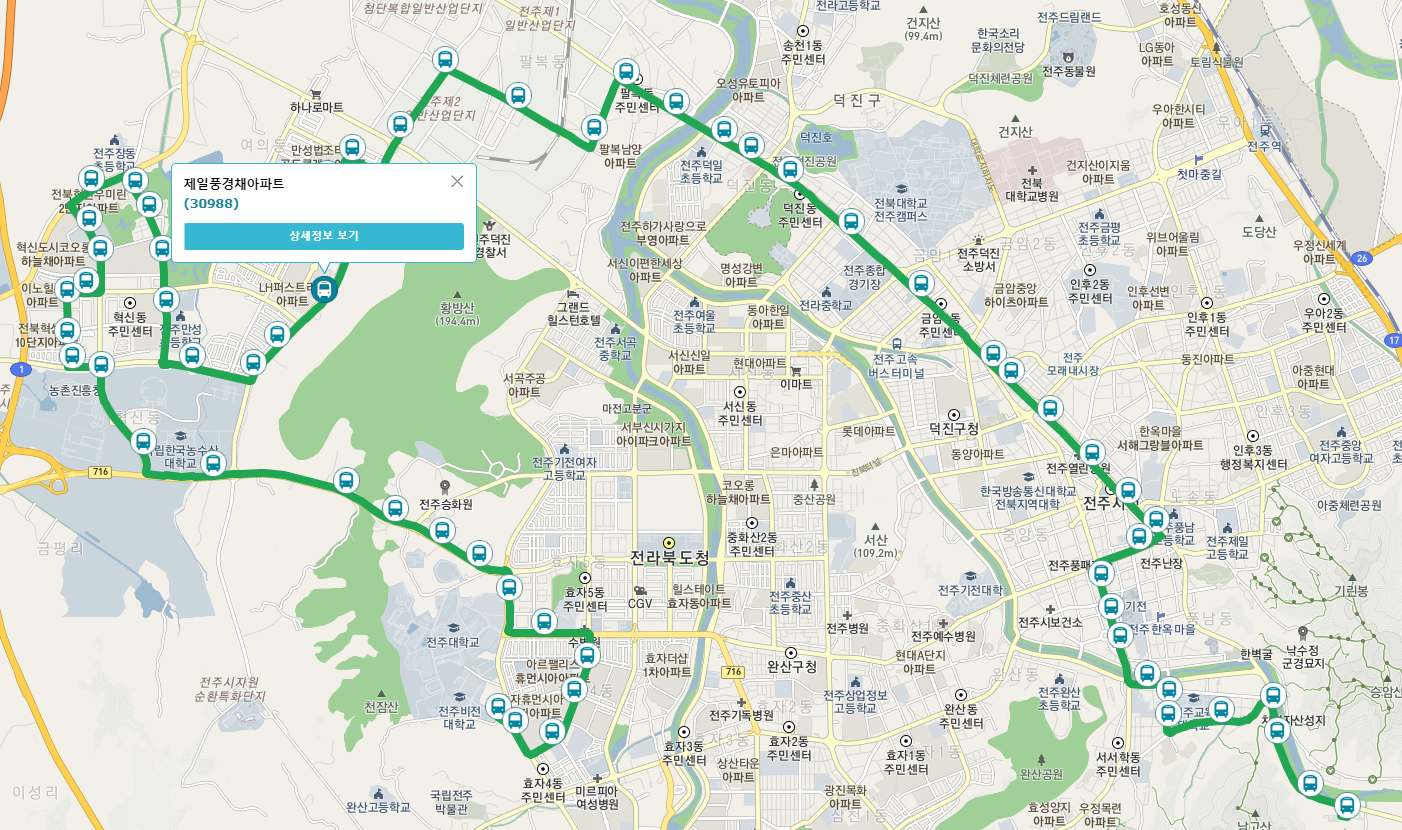Select the bus stop above 팔복남양아파트 label
Screen dimensions: 1402x830
(x=594, y=128)
